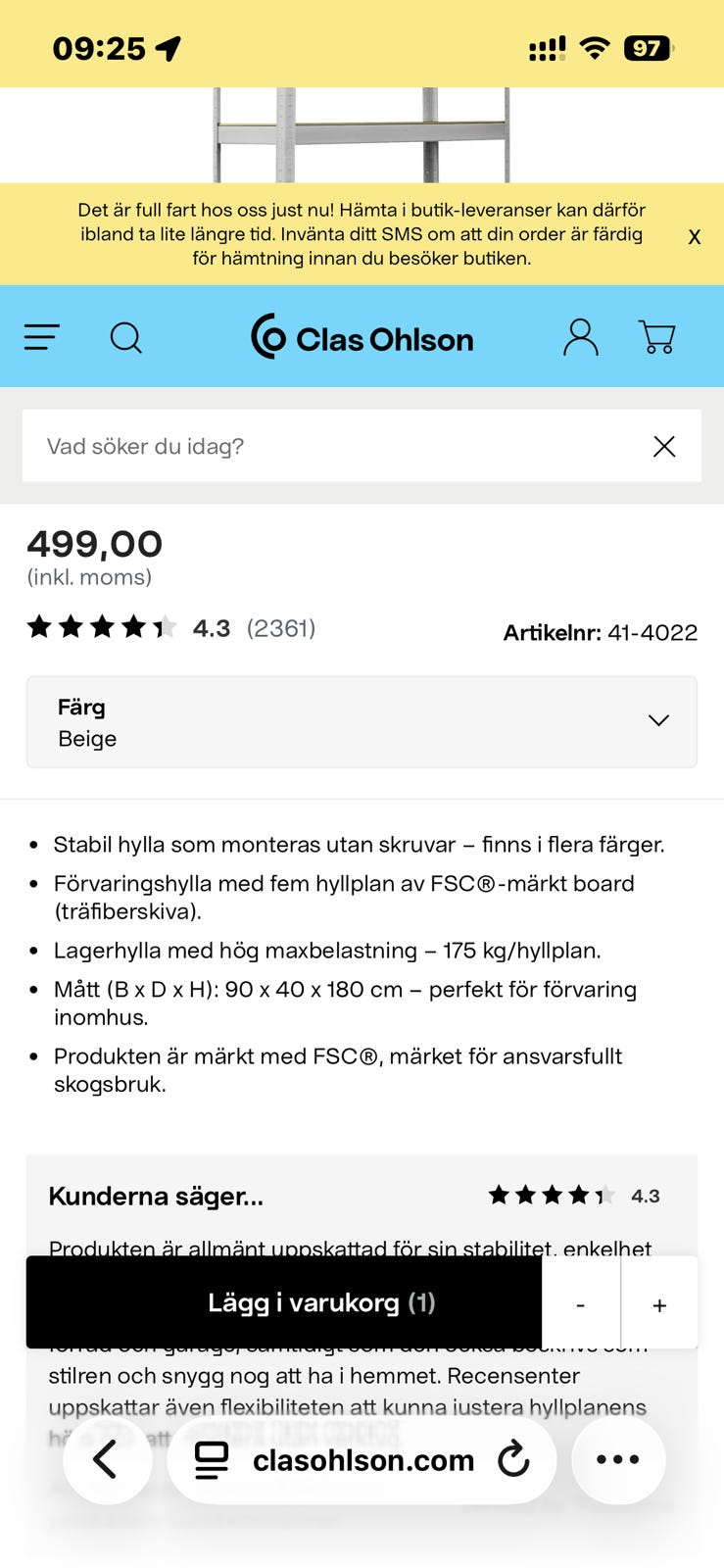
Task: Open the shopping cart icon
Action: (x=658, y=337)
